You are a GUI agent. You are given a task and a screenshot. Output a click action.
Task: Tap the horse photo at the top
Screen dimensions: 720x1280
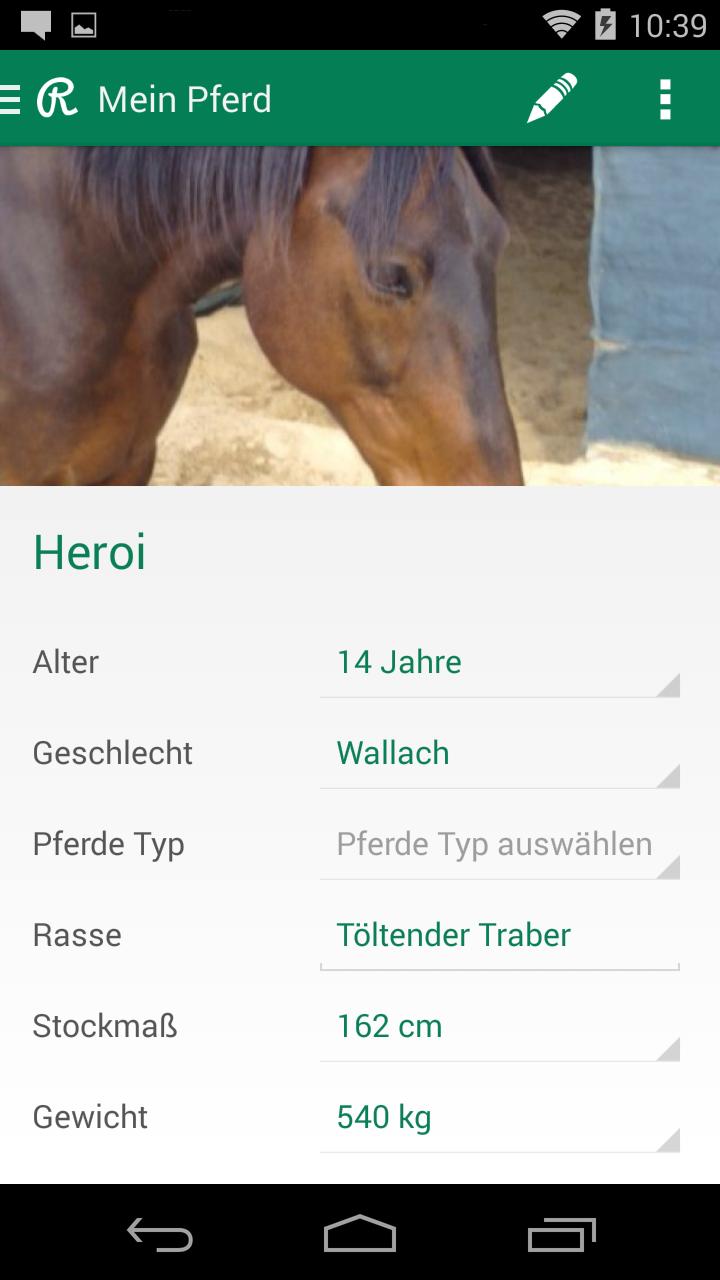point(360,315)
